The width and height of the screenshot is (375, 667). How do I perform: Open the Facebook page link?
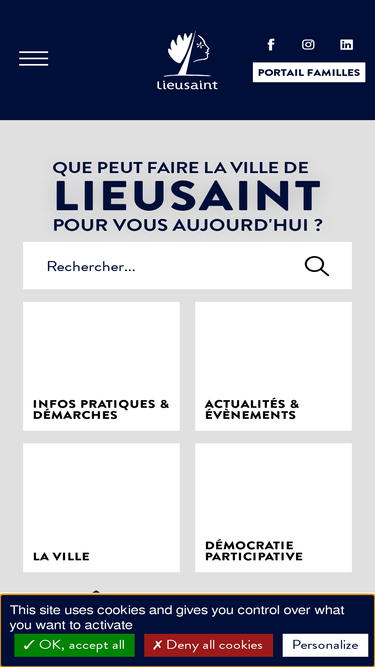[x=271, y=45]
